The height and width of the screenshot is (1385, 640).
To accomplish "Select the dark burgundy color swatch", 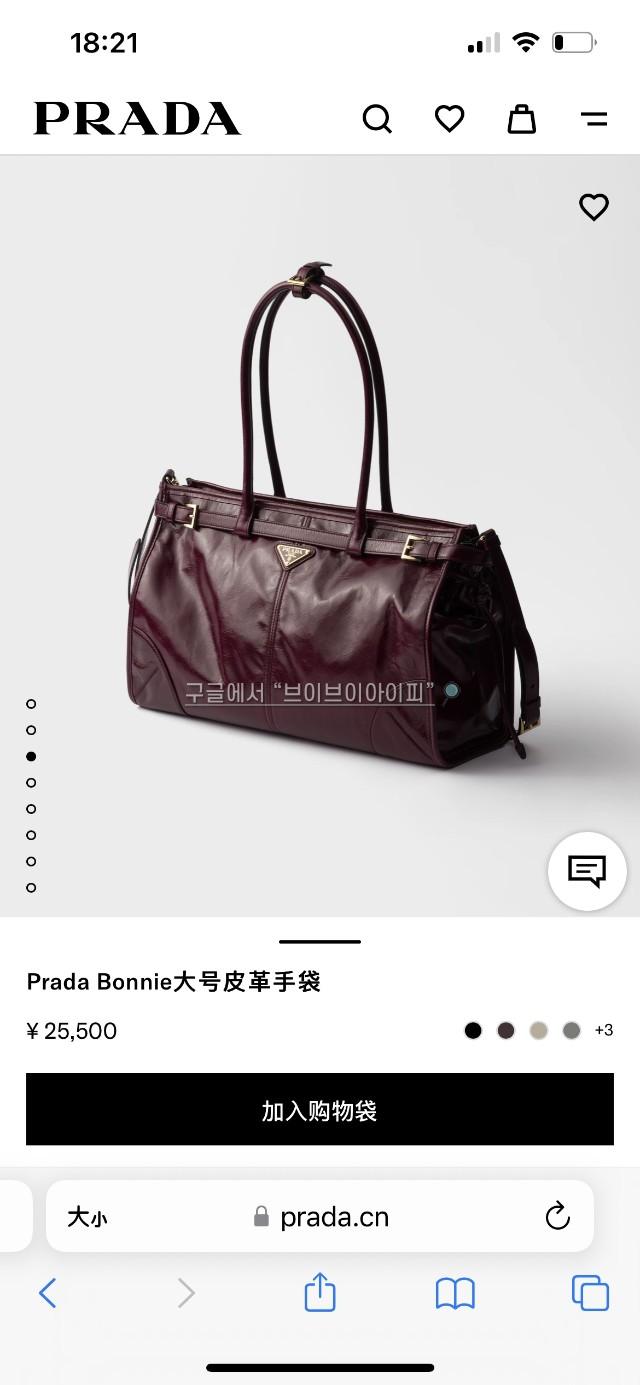I will click(506, 1030).
